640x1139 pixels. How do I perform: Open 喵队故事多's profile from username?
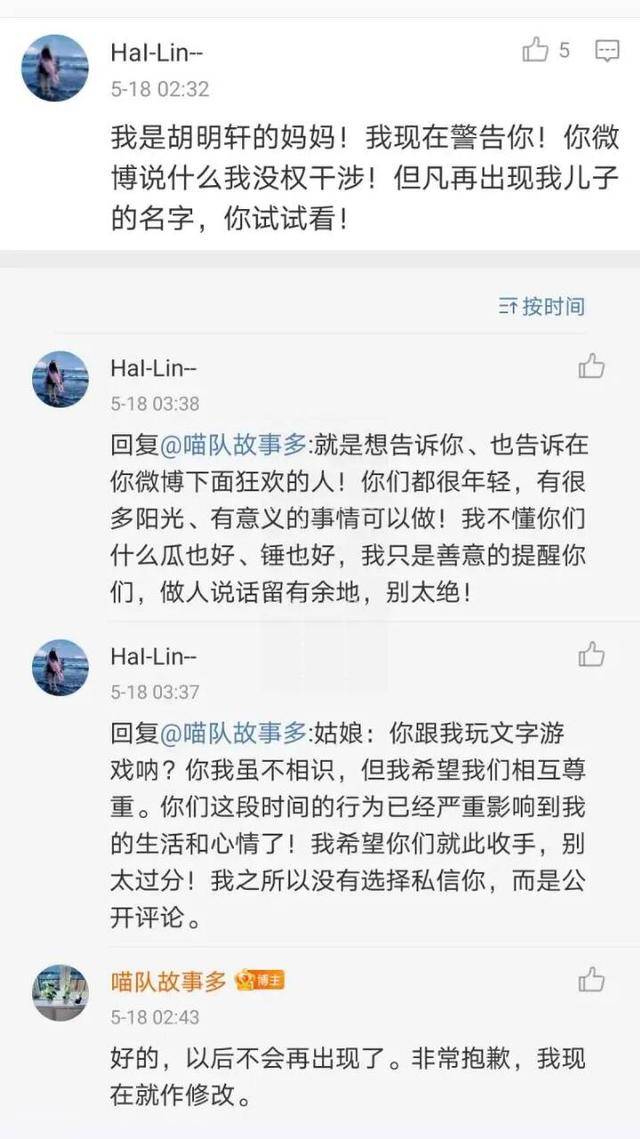pos(169,981)
